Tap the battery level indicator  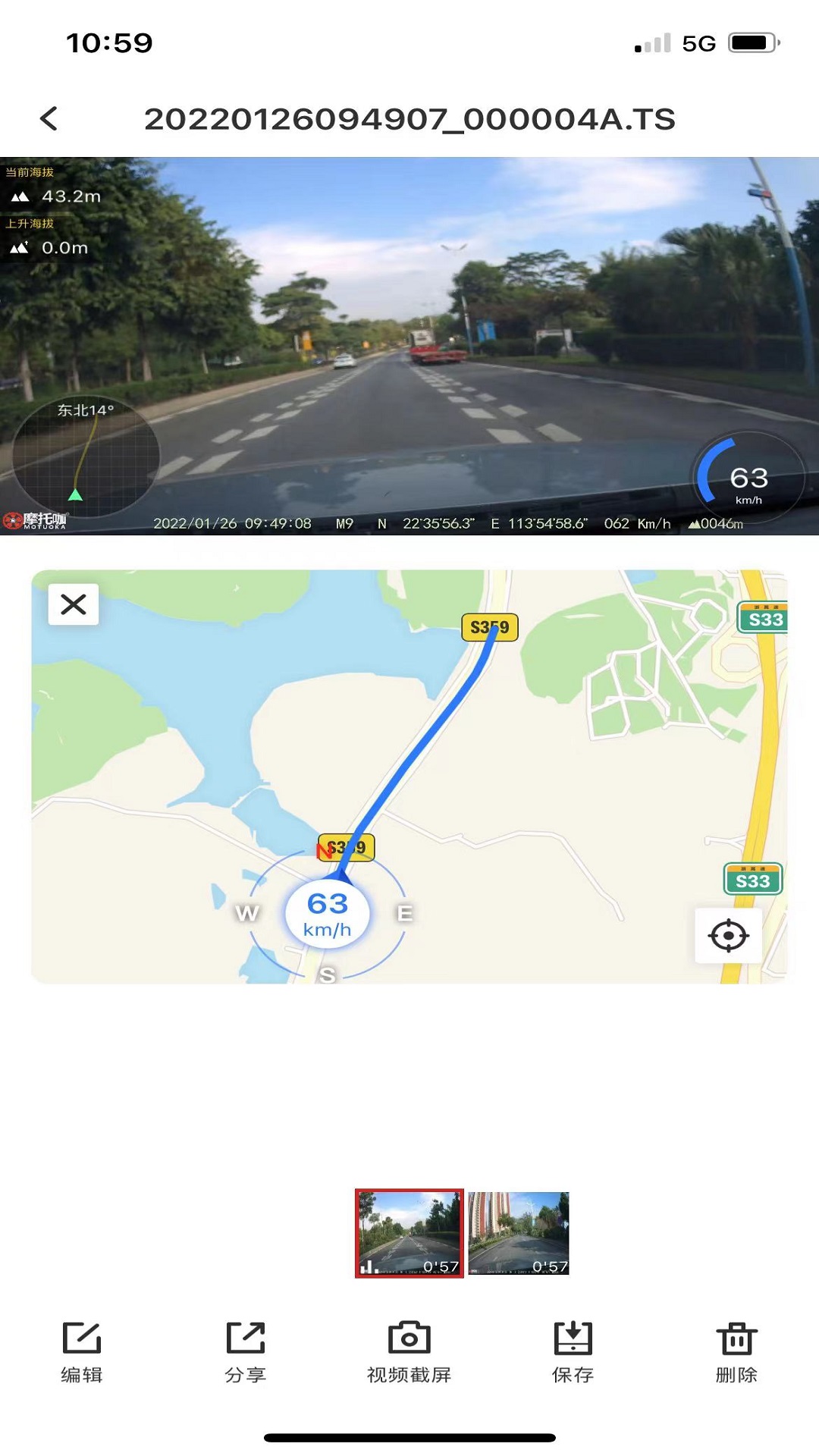point(749,43)
